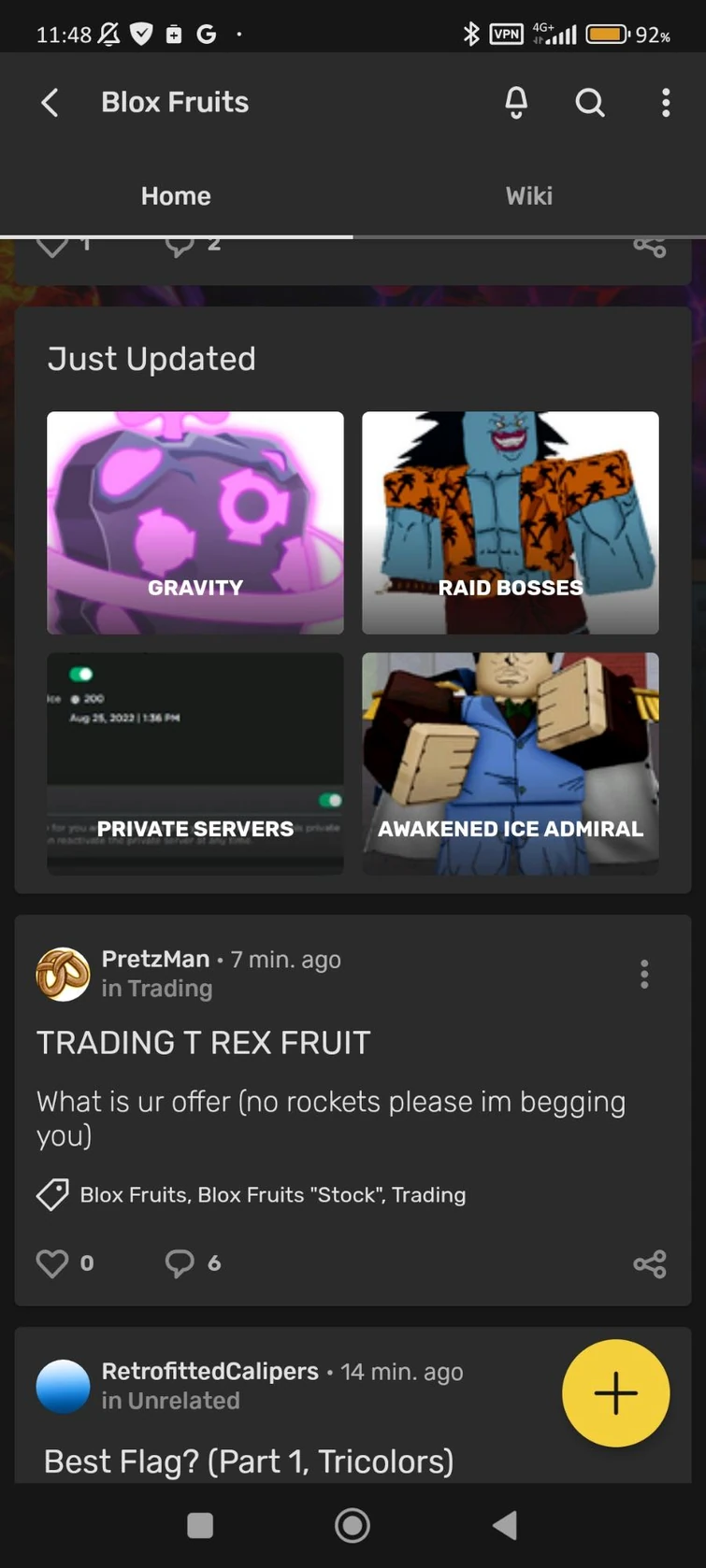The height and width of the screenshot is (1568, 706).
Task: Create a new post with plus button
Action: [615, 1393]
